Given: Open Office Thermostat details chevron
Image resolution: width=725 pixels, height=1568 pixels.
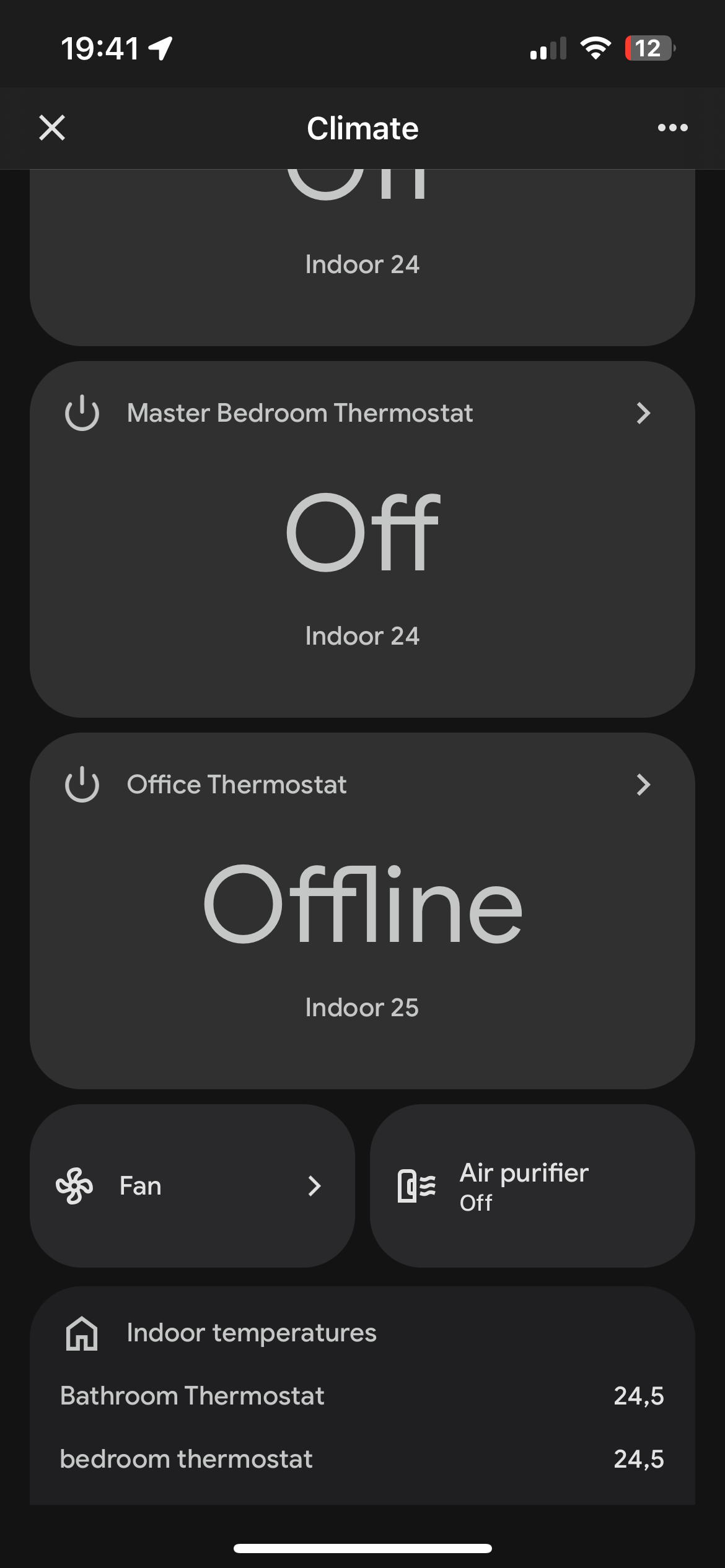Looking at the screenshot, I should coord(643,785).
